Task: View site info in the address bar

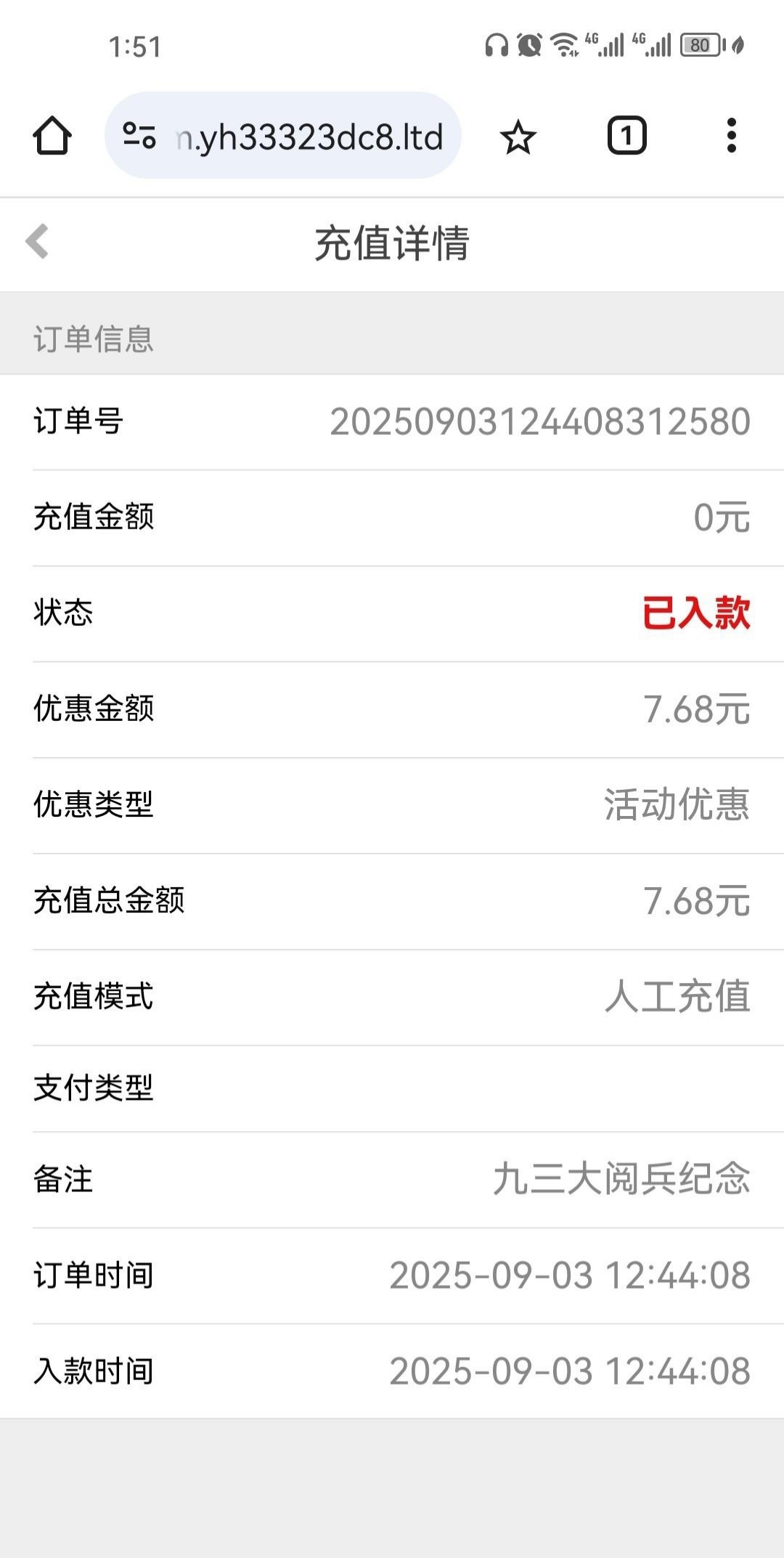Action: pyautogui.click(x=139, y=136)
